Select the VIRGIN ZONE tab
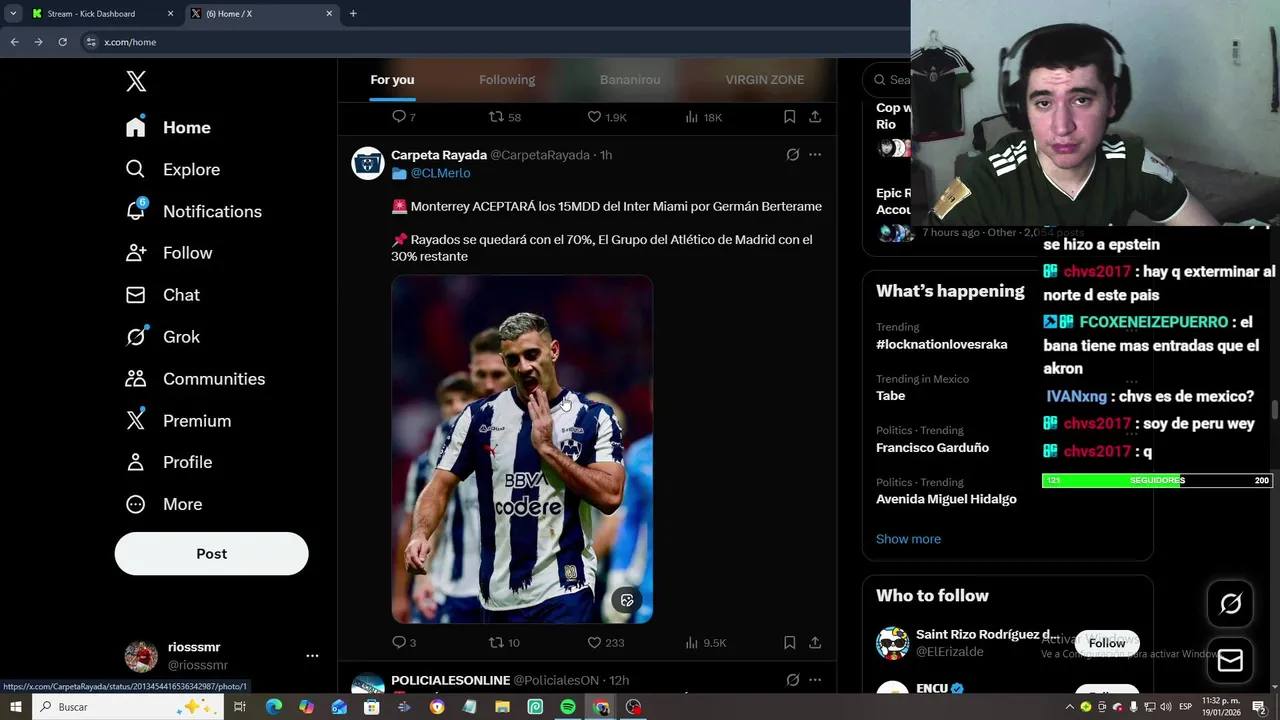This screenshot has height=720, width=1280. pos(764,80)
